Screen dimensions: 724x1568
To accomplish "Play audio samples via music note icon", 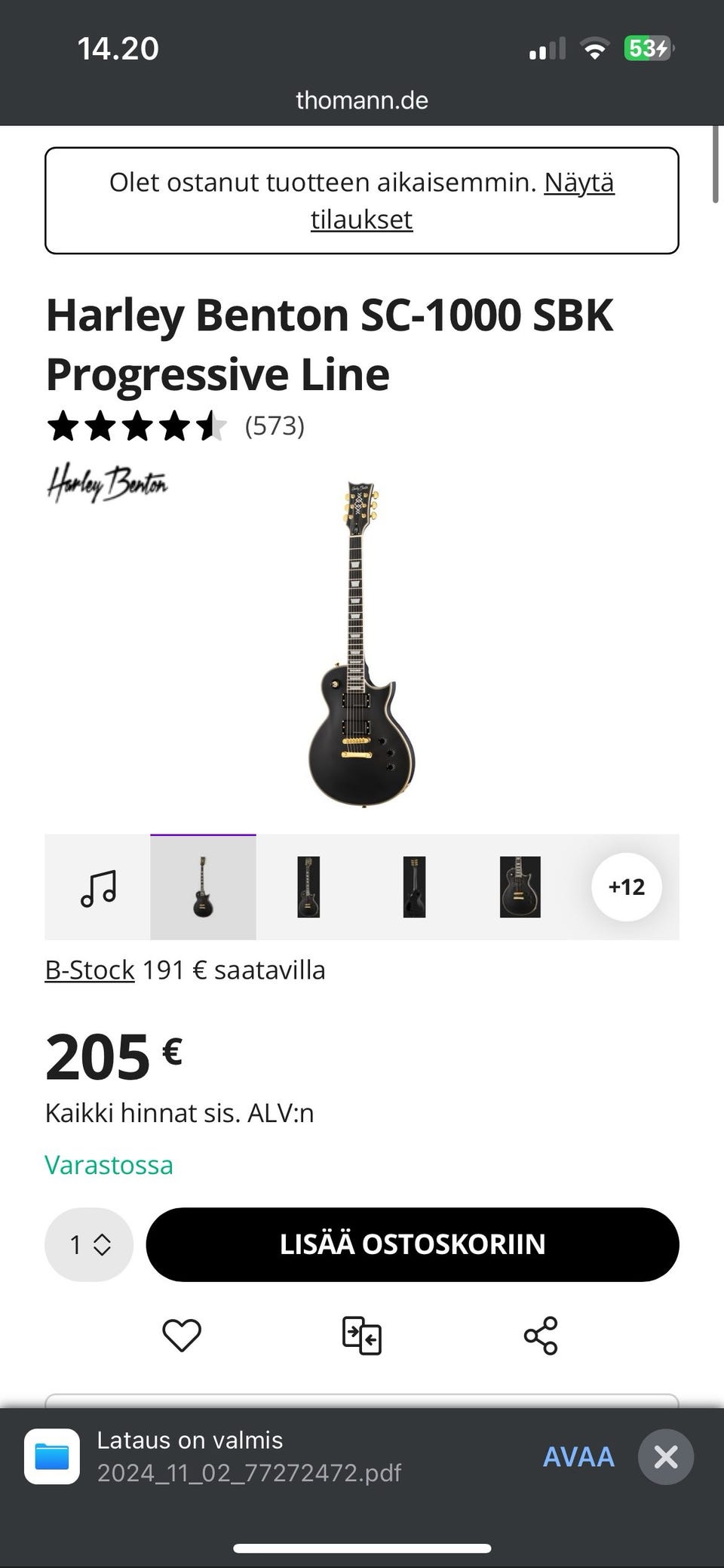I will pyautogui.click(x=97, y=888).
